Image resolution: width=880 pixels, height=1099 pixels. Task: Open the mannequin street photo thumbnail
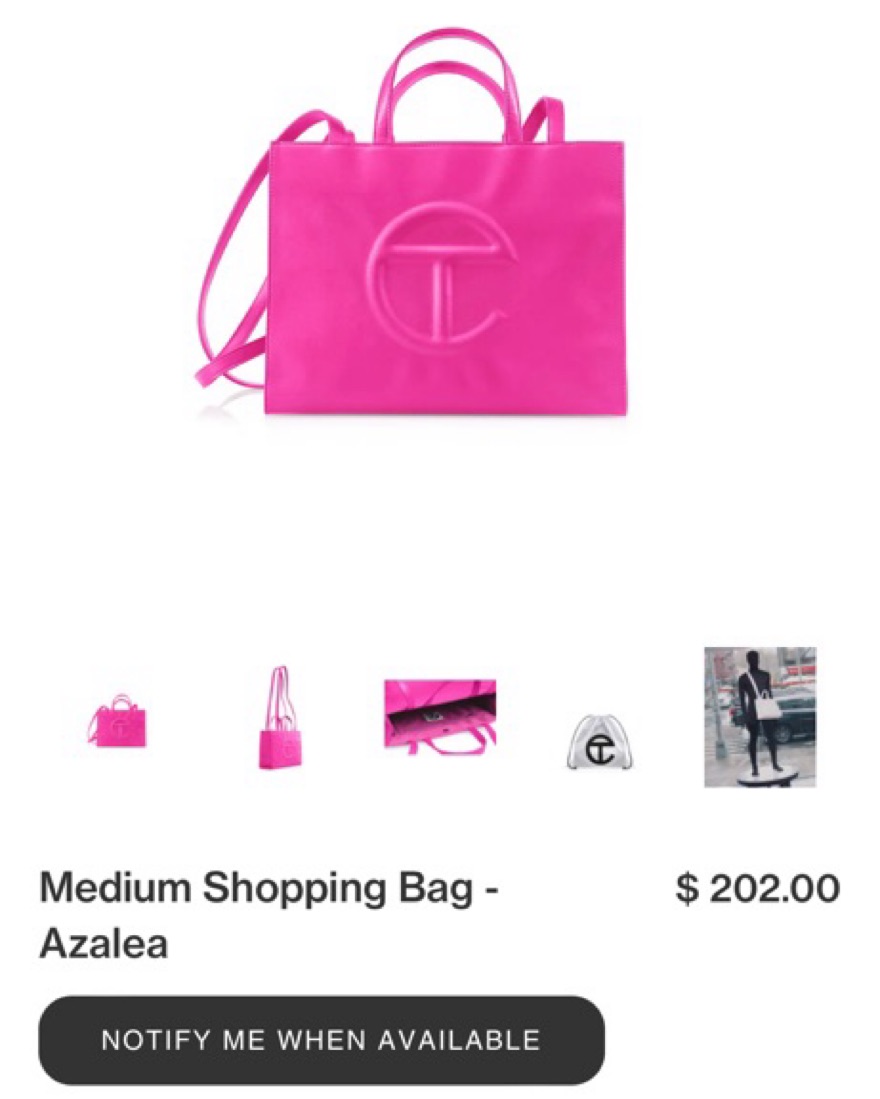coord(760,716)
